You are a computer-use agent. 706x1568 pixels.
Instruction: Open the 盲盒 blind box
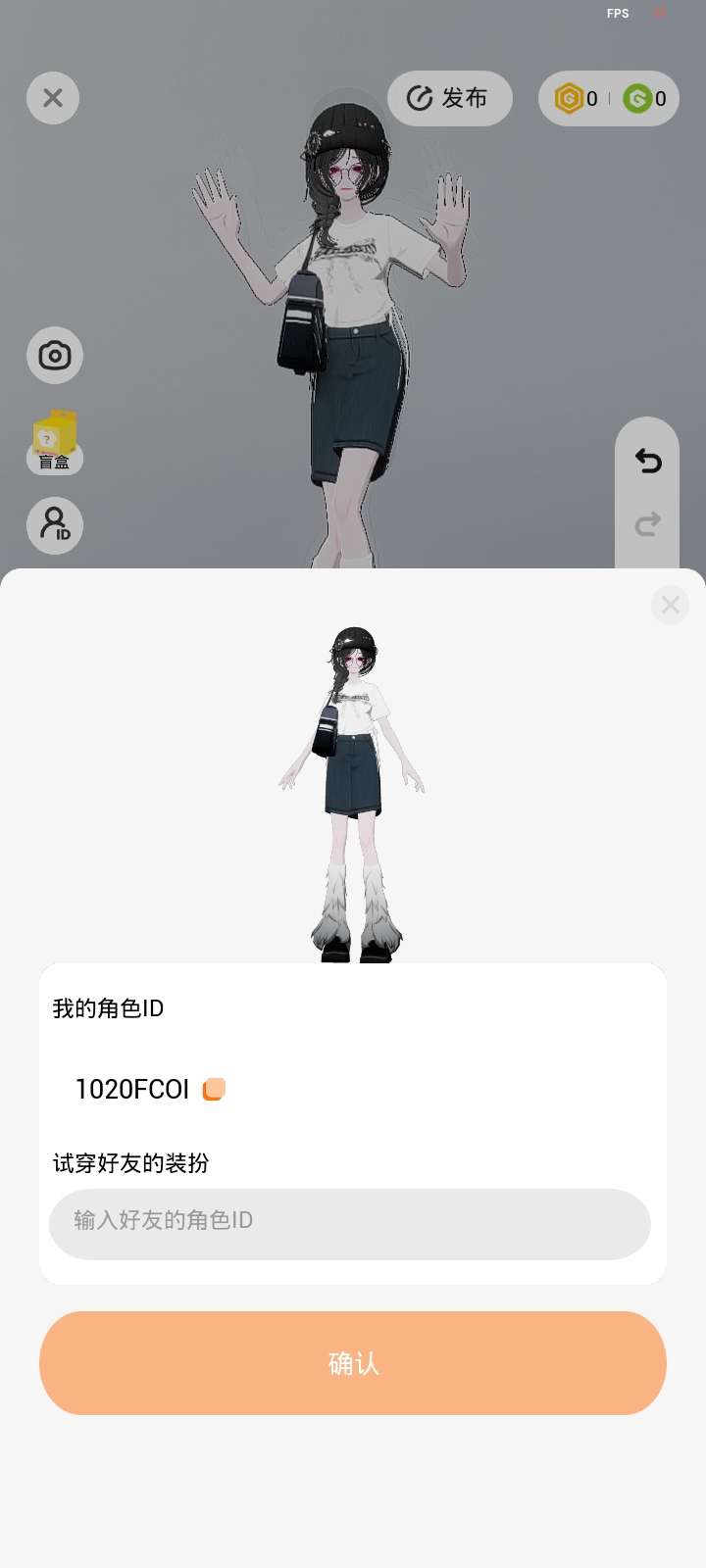tap(55, 443)
